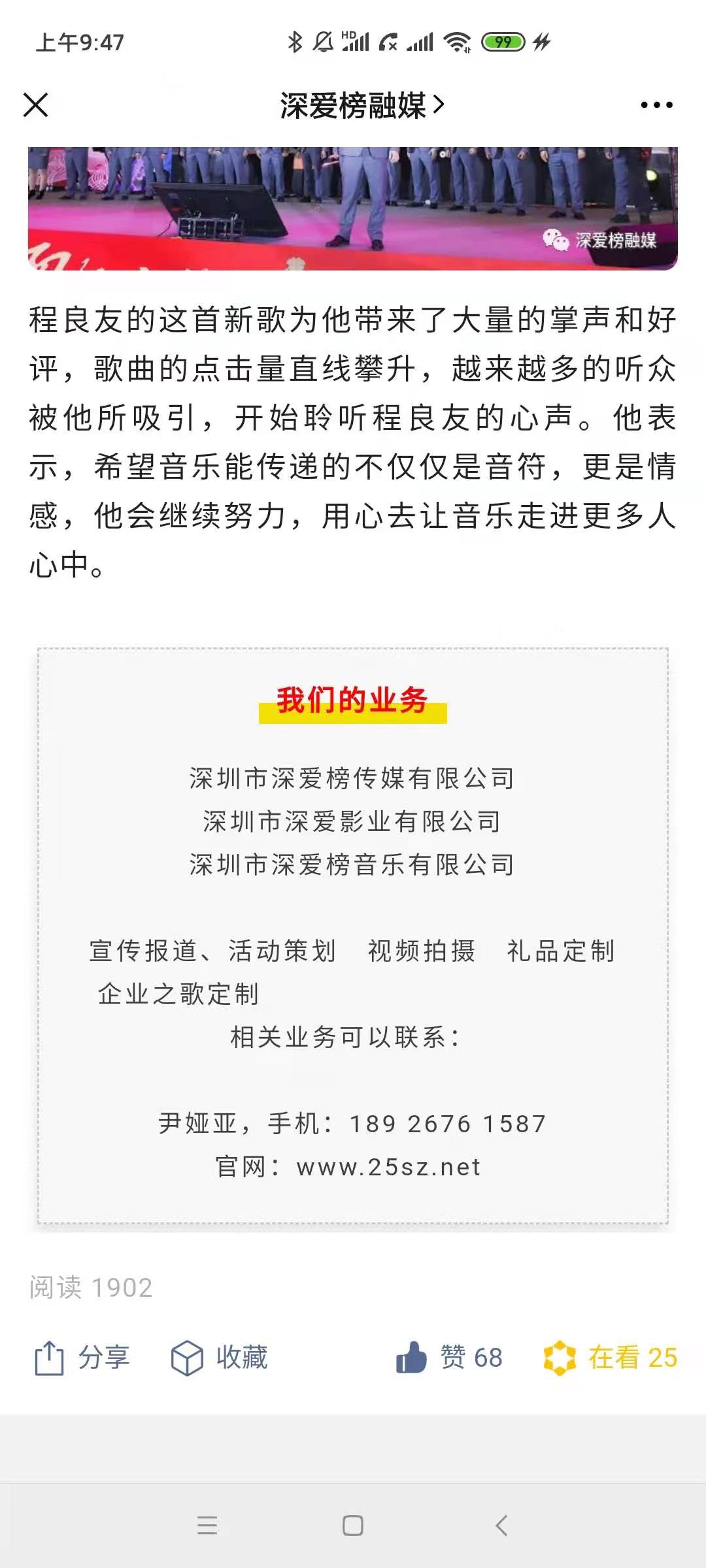
Task: Close the article page
Action: [x=35, y=105]
